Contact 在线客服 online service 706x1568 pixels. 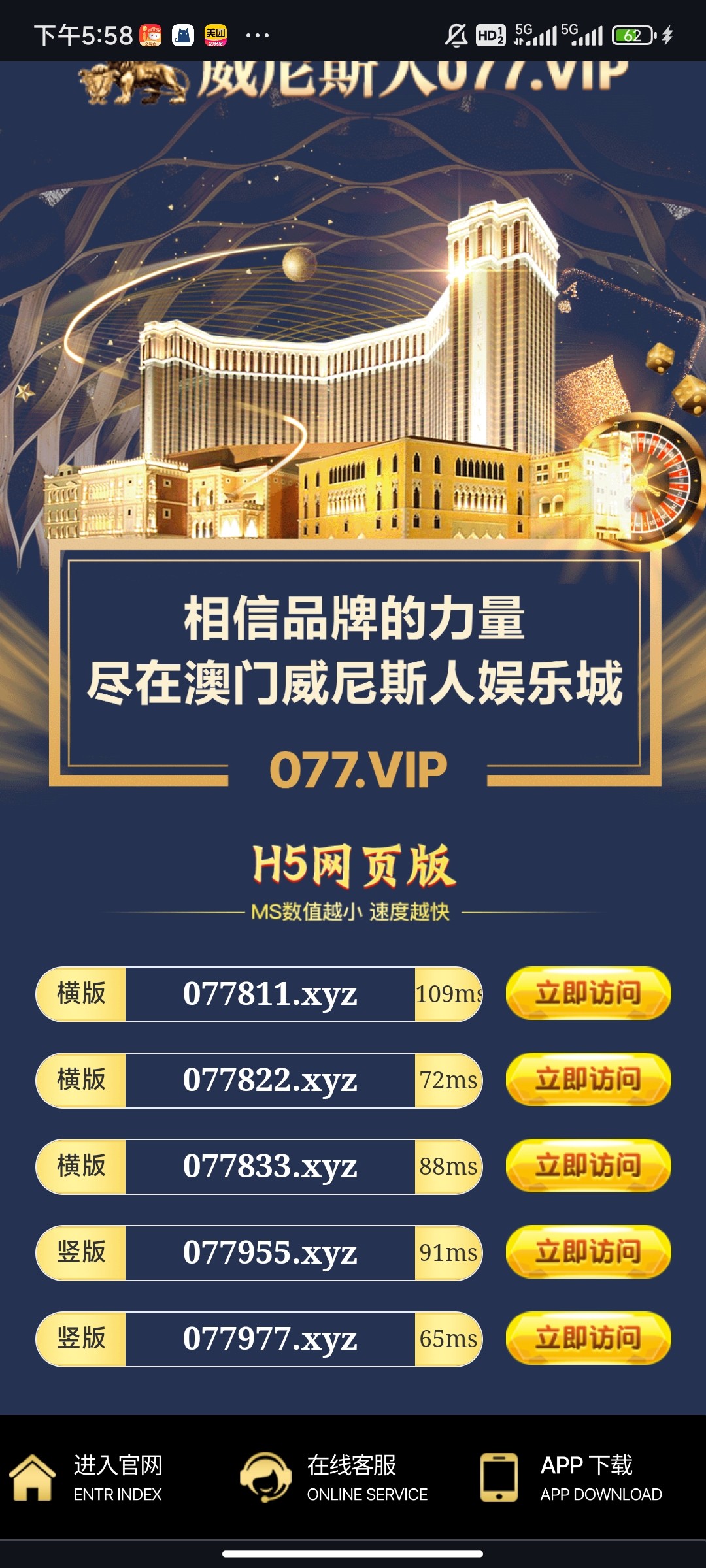coord(335,1478)
